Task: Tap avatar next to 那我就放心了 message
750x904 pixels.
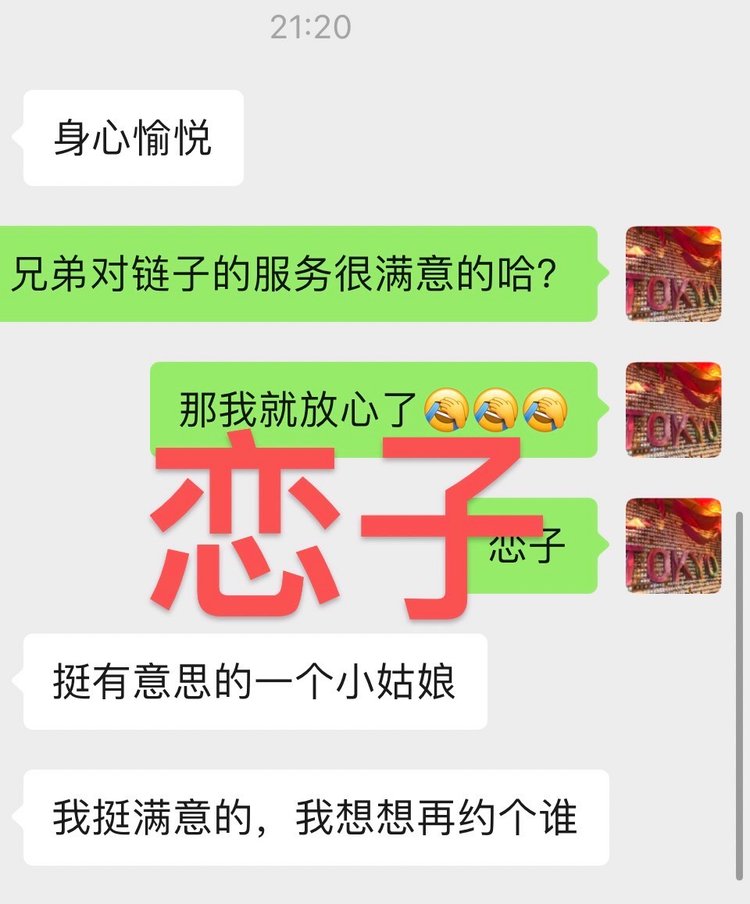Action: 673,410
